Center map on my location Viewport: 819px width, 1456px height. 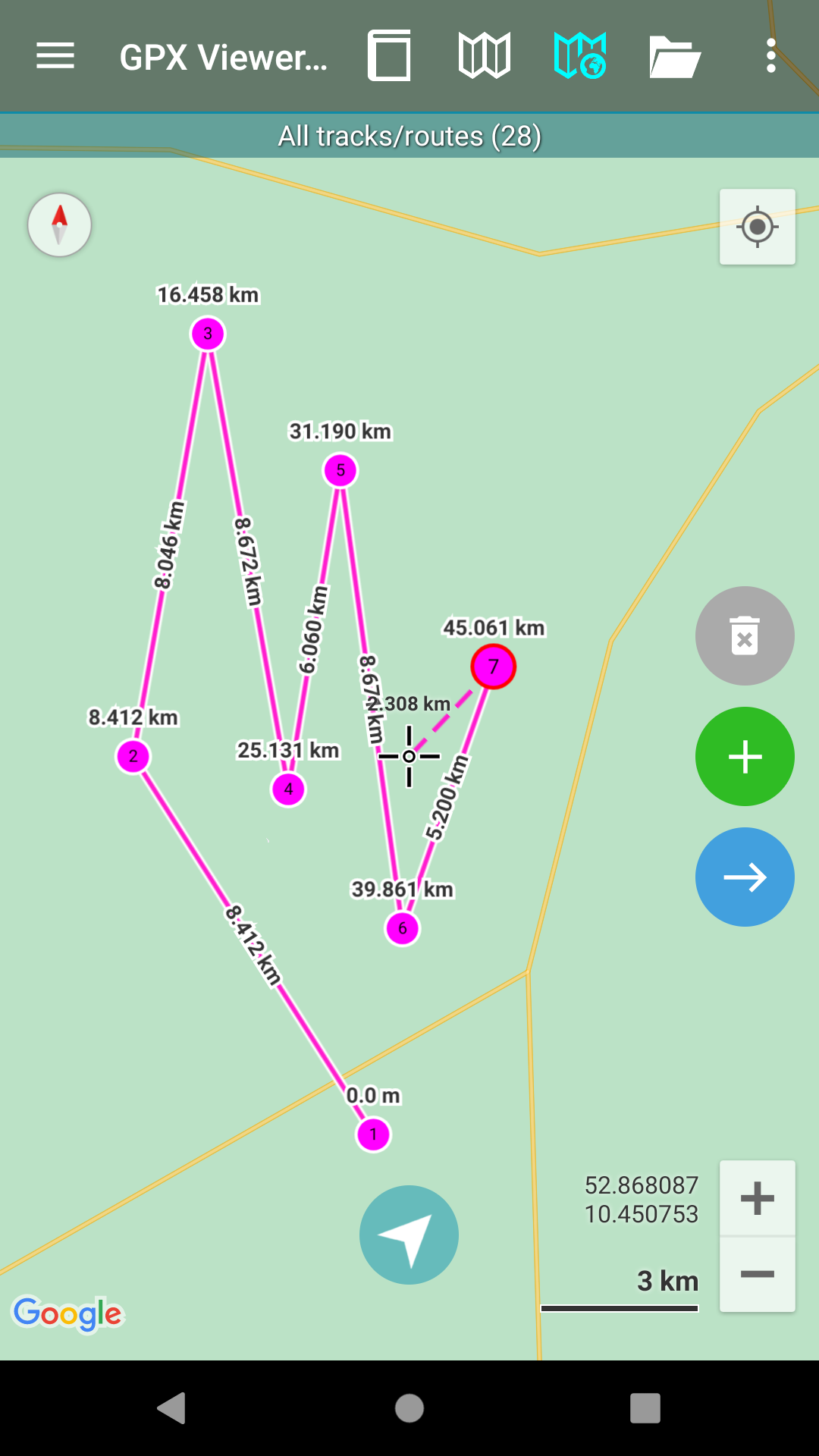[x=758, y=227]
